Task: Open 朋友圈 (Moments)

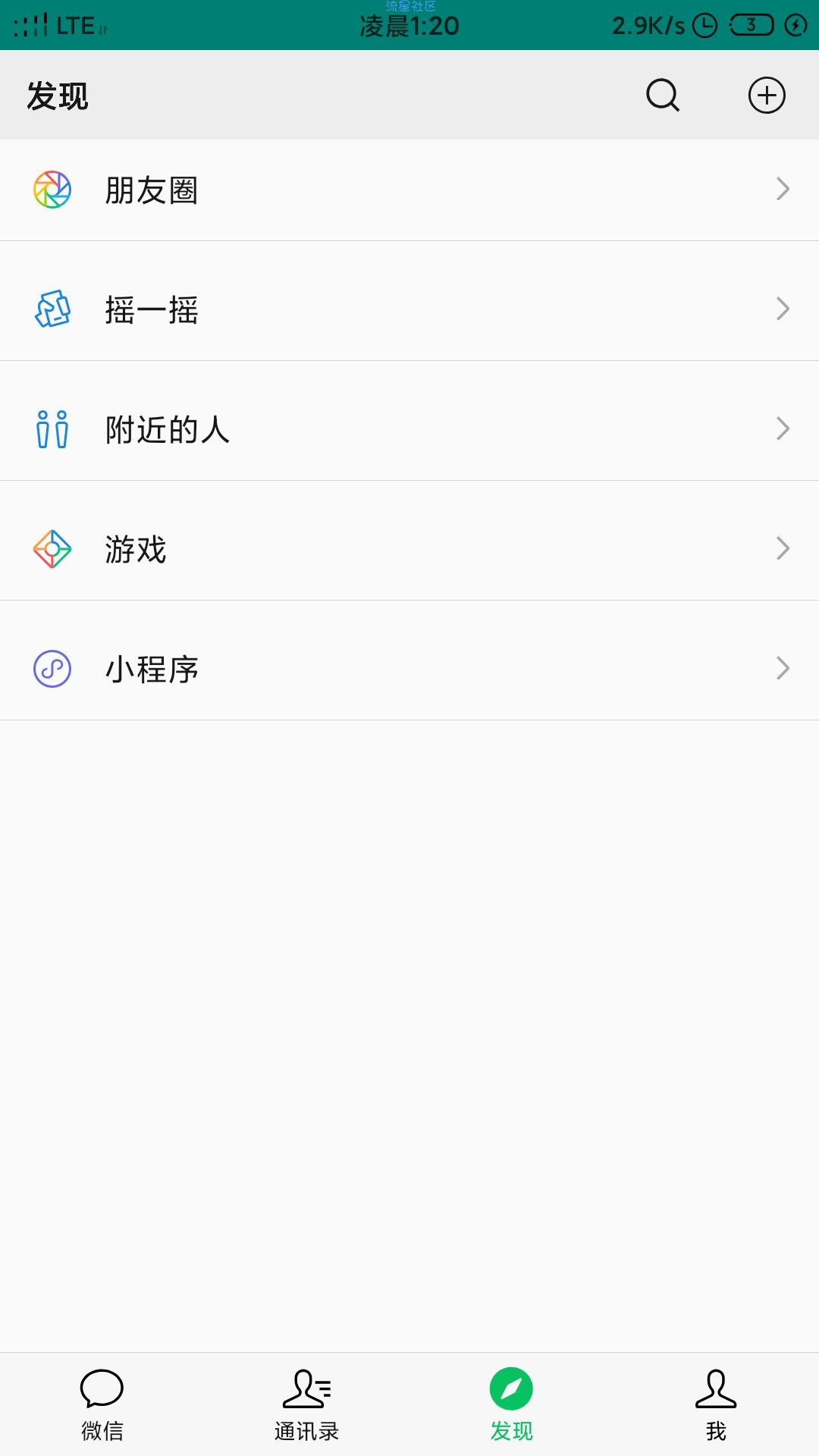Action: 409,190
